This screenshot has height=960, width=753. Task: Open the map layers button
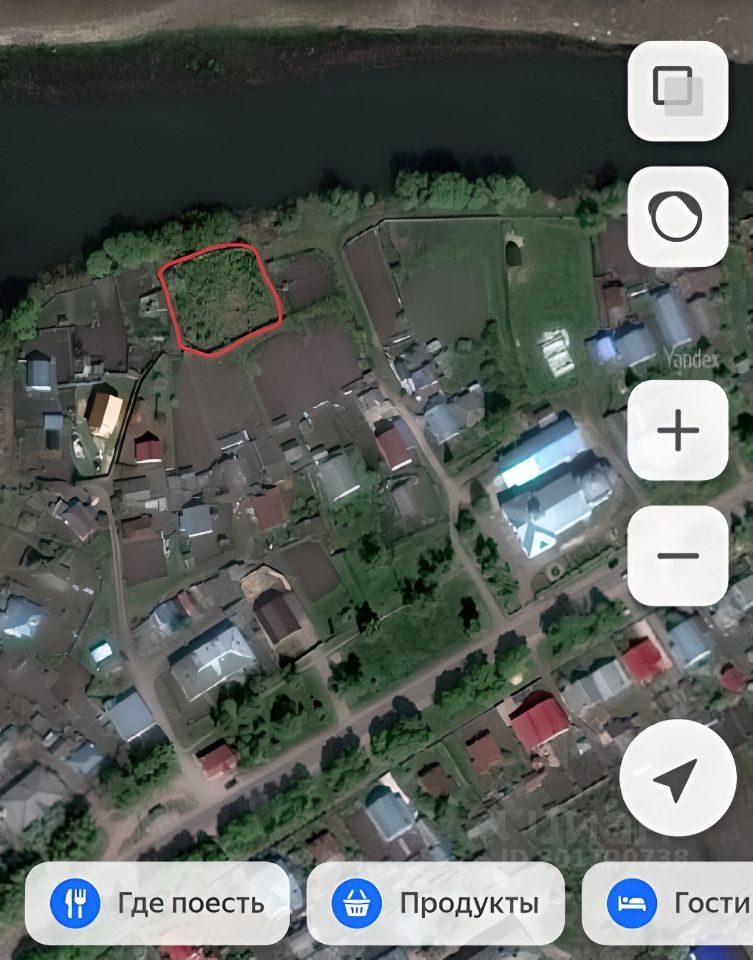(x=677, y=91)
